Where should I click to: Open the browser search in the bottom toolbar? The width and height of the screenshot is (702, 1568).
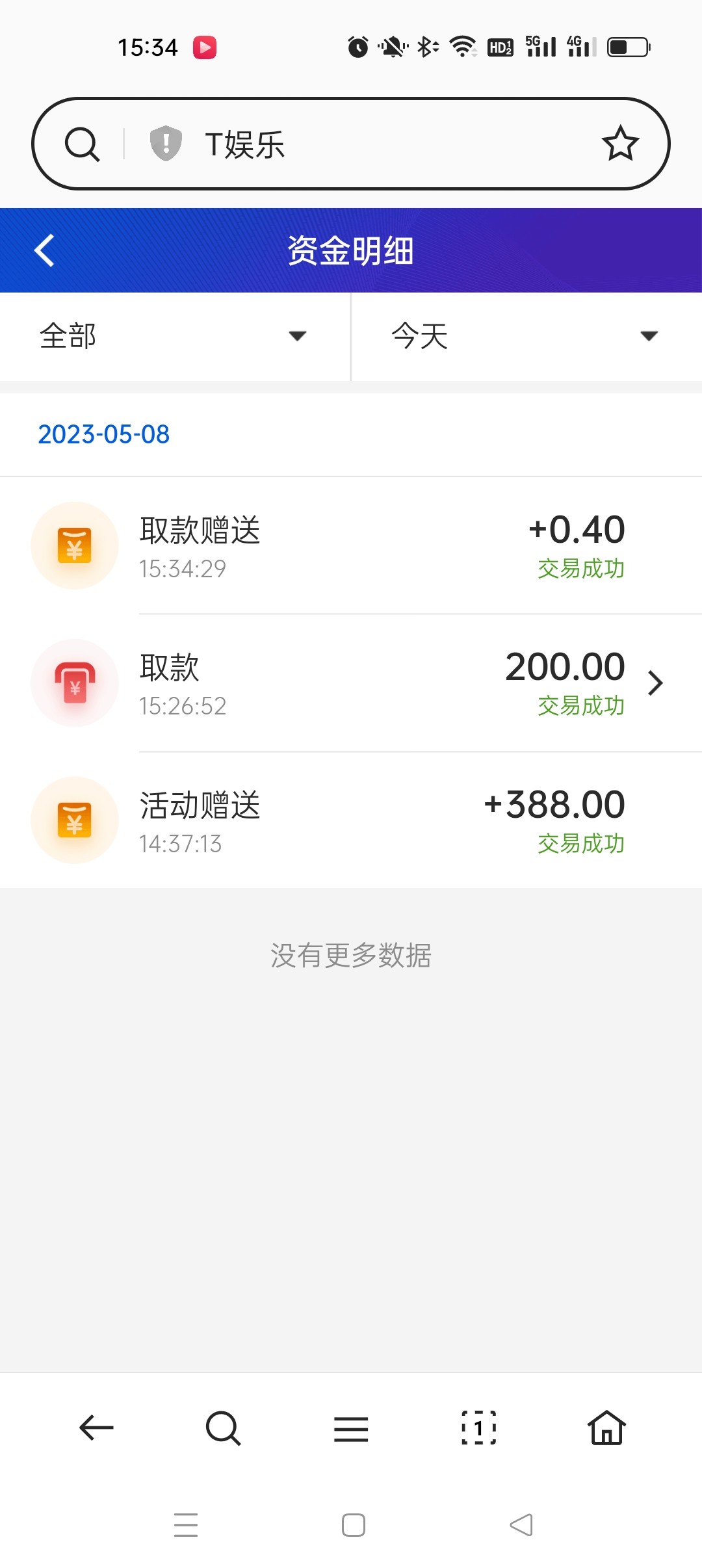click(x=223, y=1428)
